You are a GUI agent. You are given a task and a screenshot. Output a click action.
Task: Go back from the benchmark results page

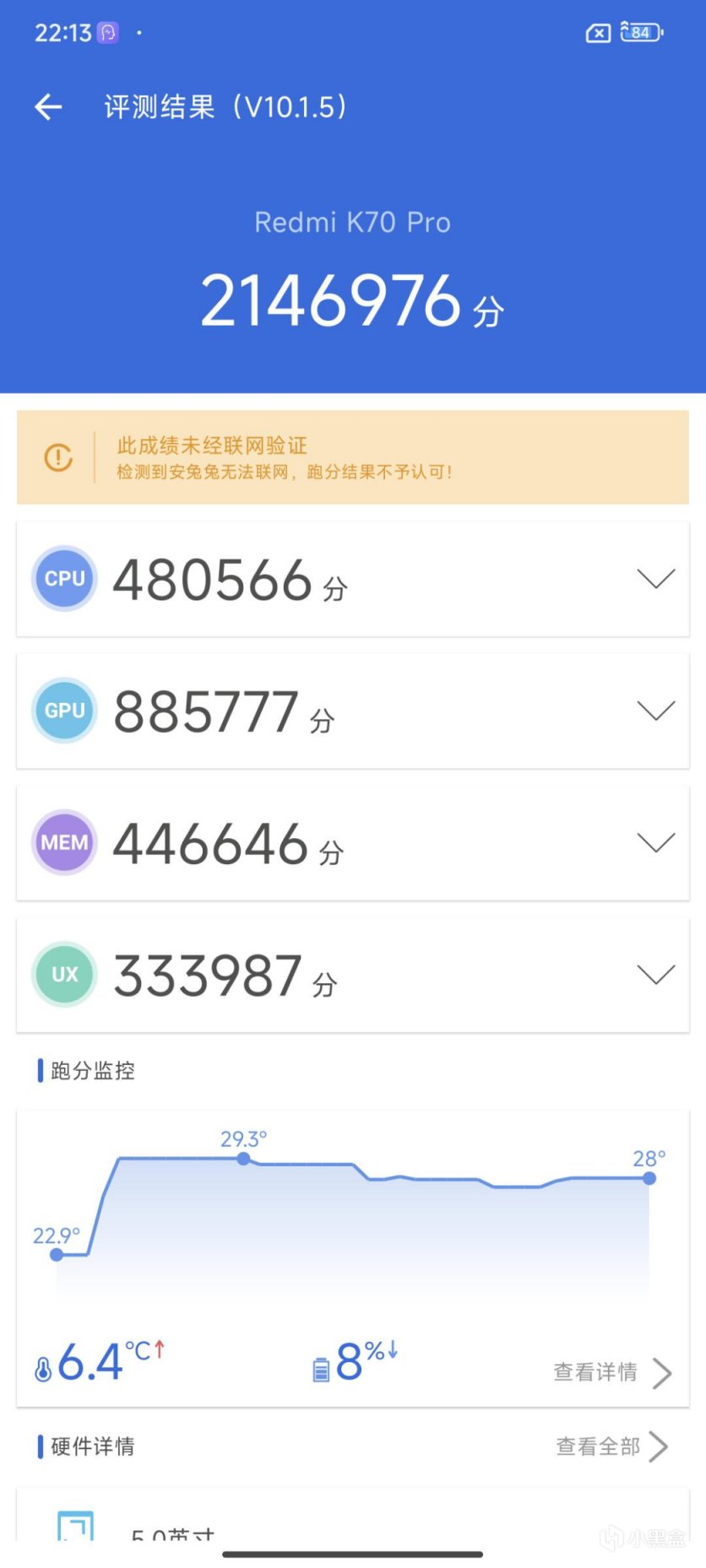[49, 107]
